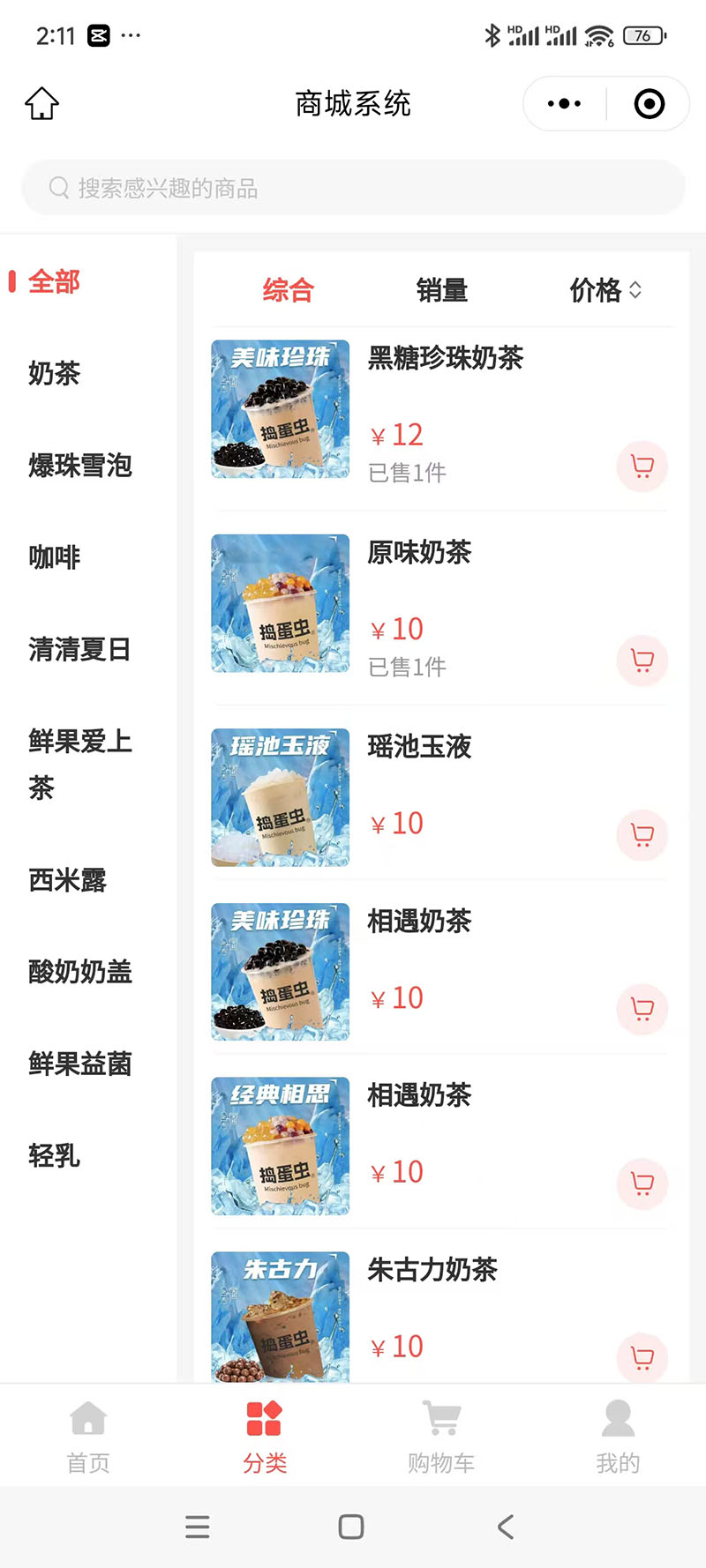Sort products by 价格

605,290
